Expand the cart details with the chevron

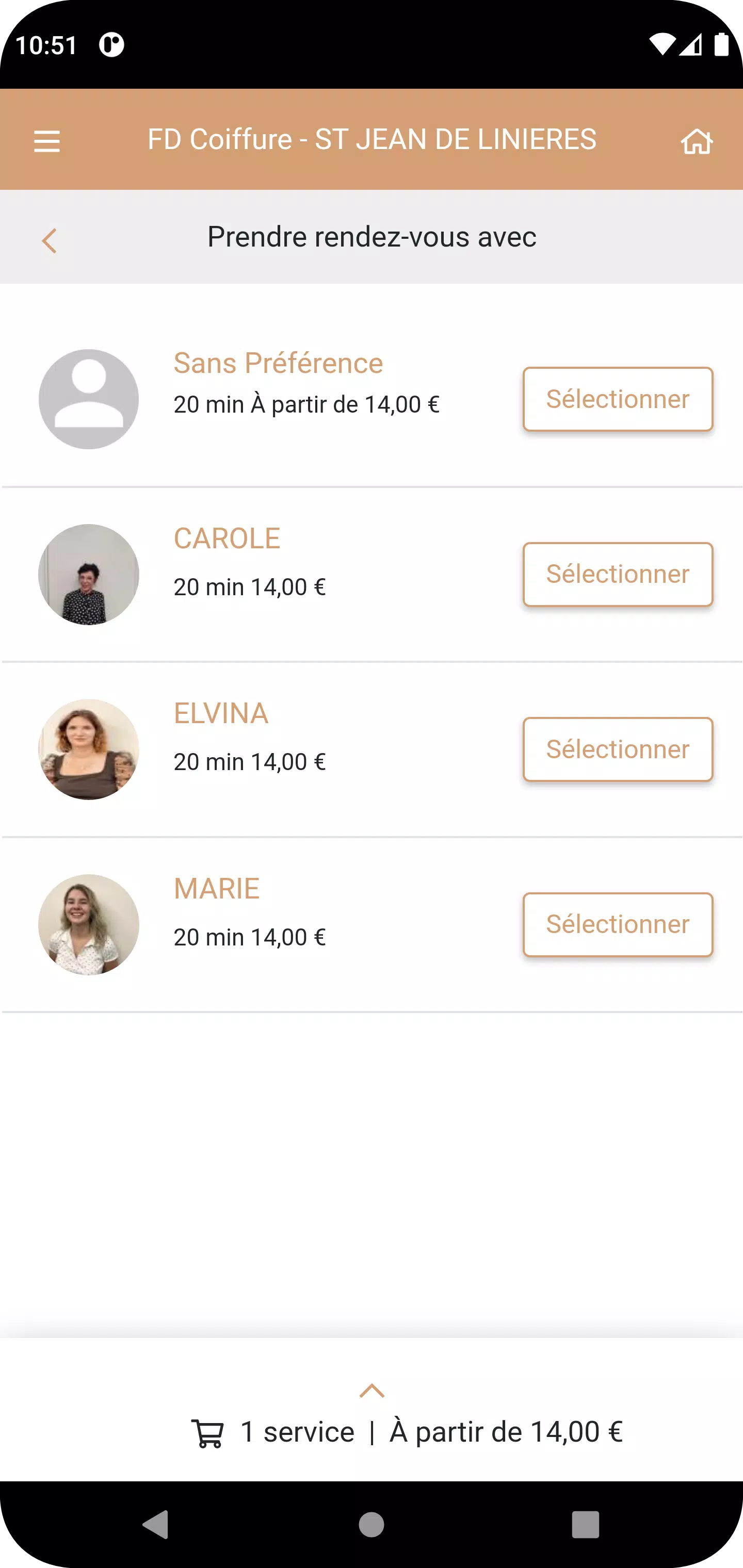(372, 1391)
